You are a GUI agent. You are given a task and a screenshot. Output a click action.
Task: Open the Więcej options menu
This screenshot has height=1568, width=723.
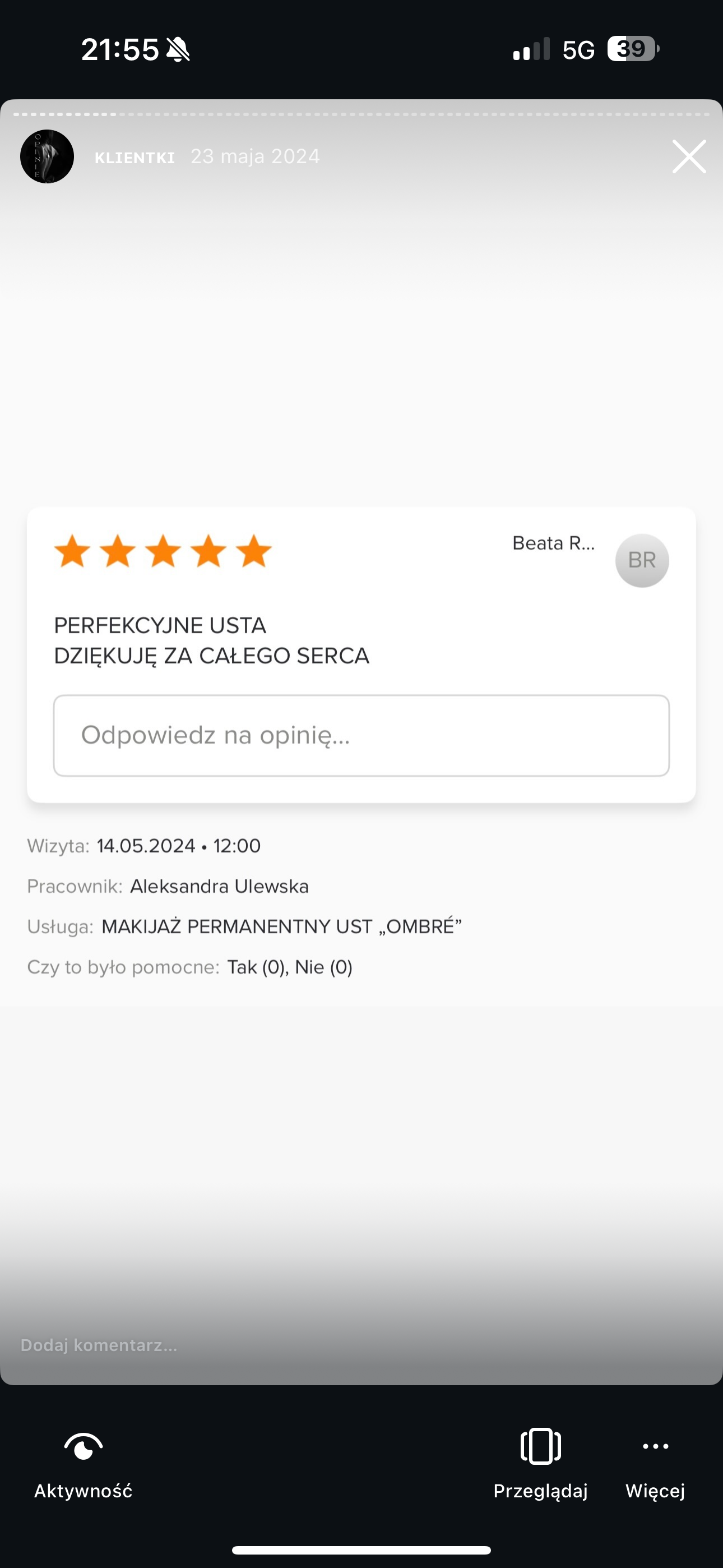[x=655, y=1463]
